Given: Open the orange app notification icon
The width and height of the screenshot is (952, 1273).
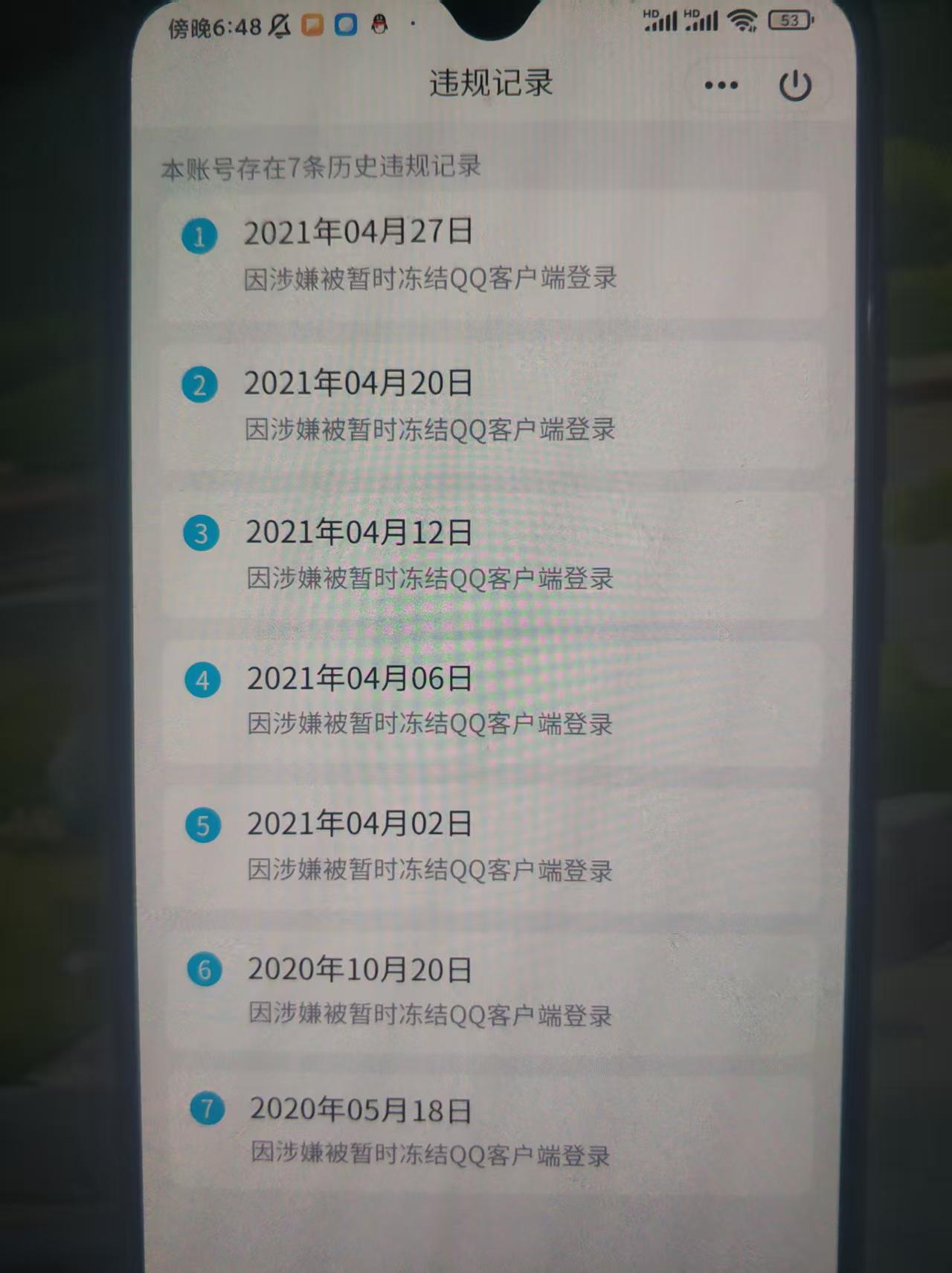Looking at the screenshot, I should [312, 25].
